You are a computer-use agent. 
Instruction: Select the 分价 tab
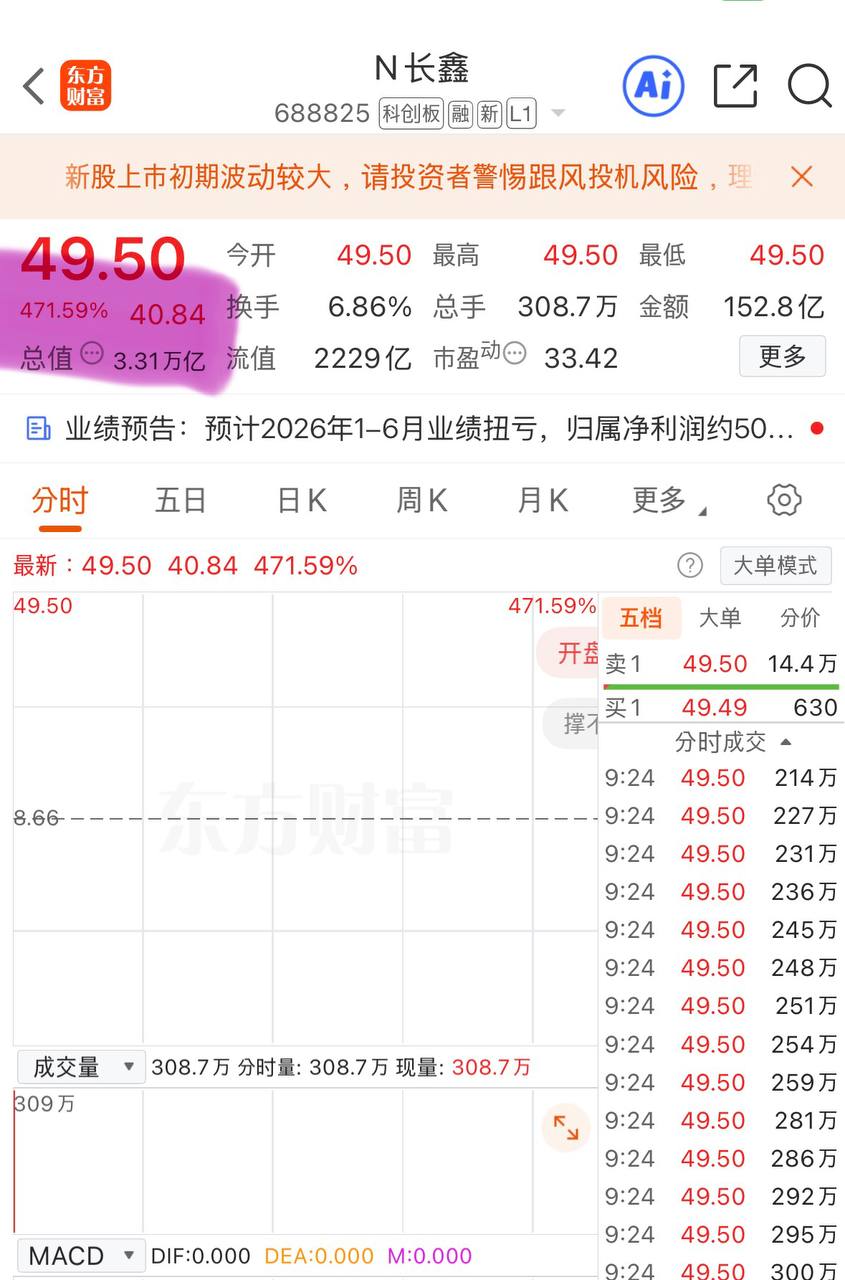point(799,618)
